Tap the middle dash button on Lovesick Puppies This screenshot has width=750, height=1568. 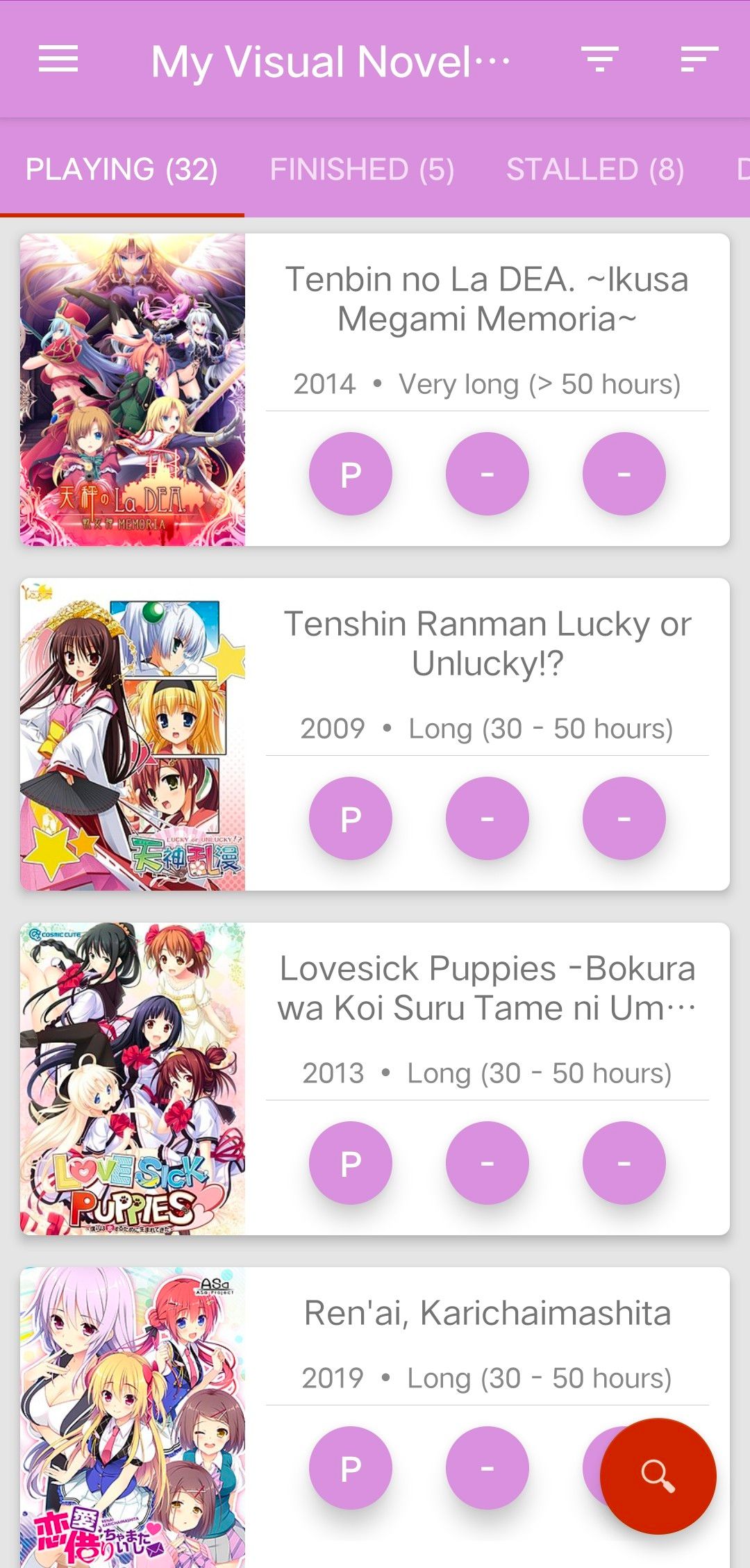487,1163
